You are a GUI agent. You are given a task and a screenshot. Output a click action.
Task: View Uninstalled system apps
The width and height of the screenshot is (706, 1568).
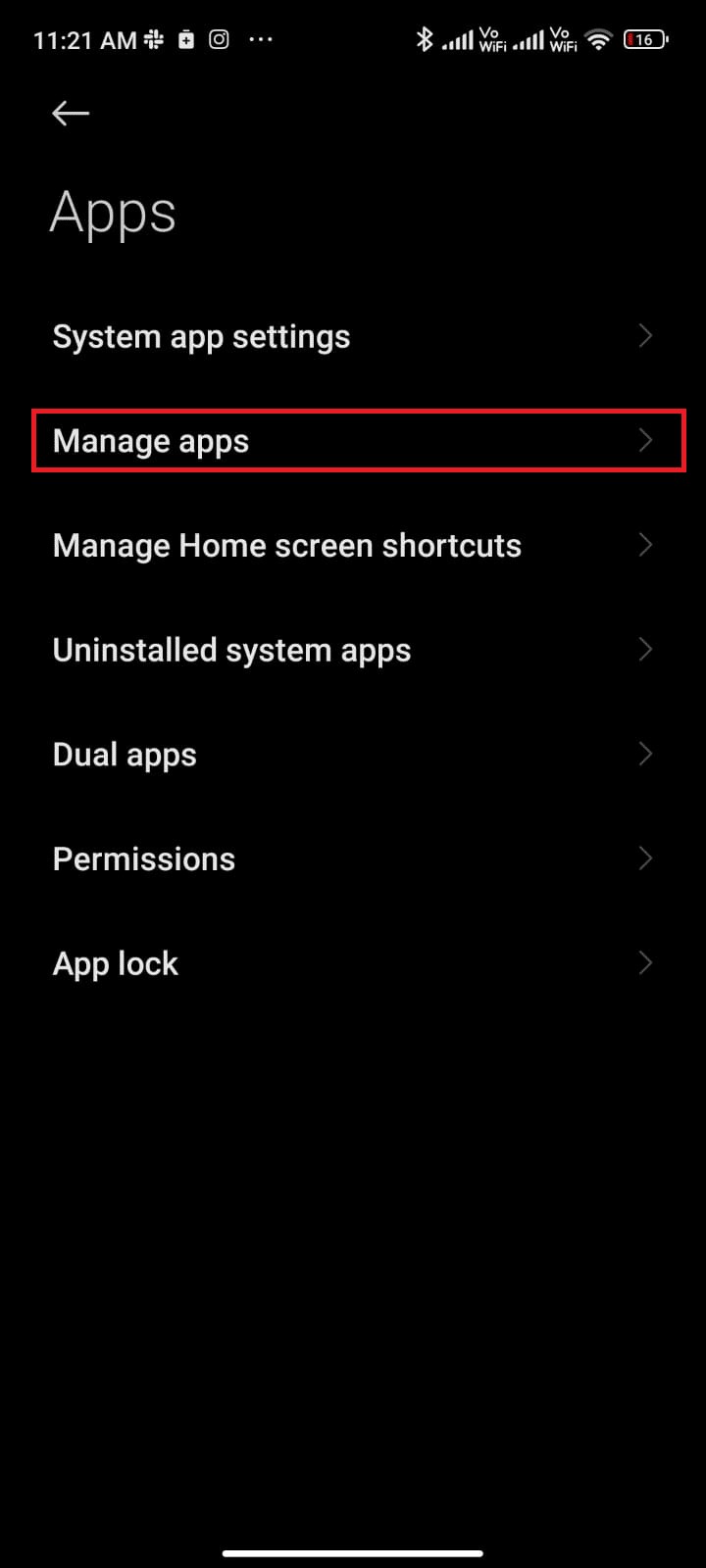pyautogui.click(x=353, y=651)
